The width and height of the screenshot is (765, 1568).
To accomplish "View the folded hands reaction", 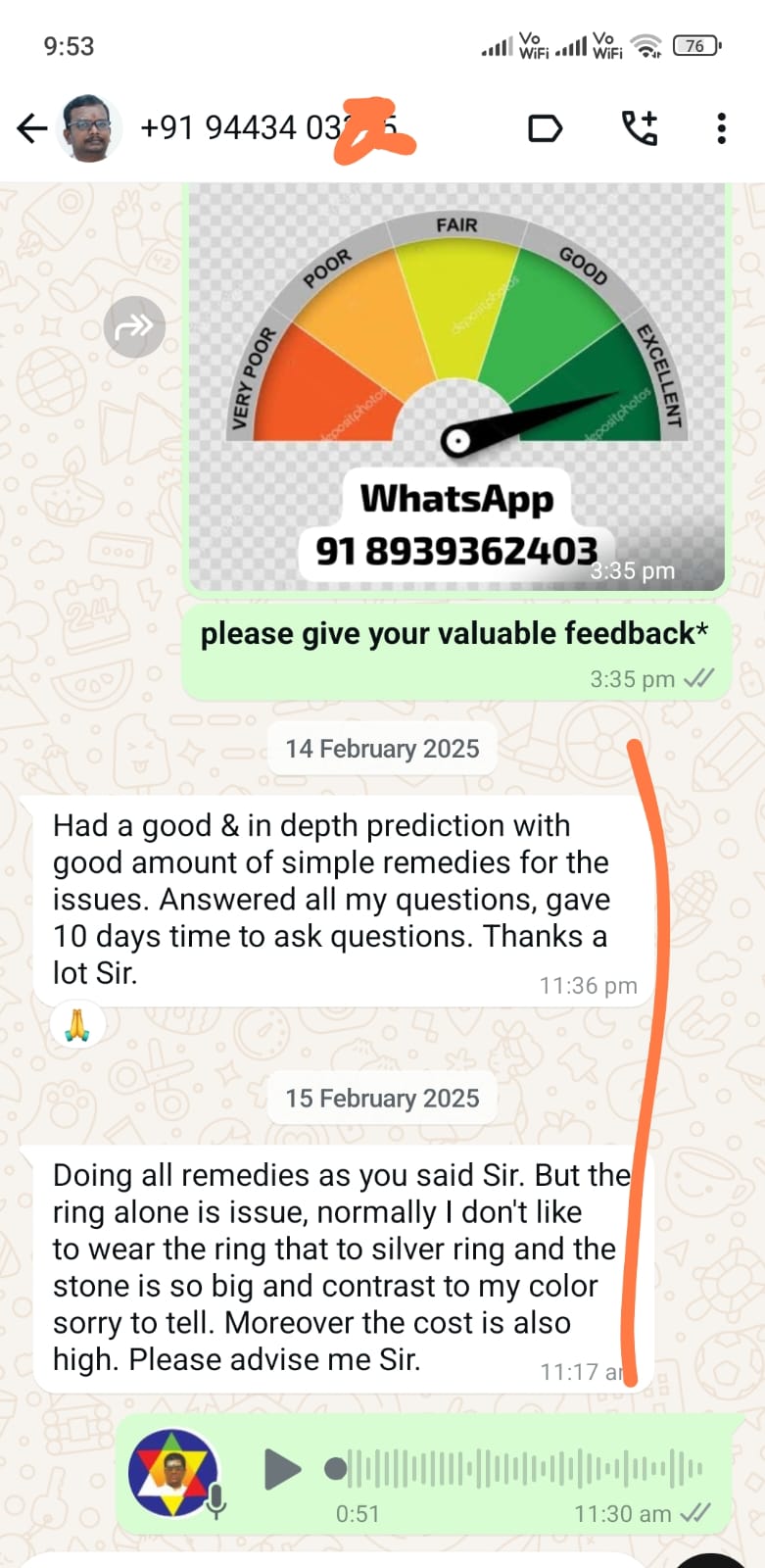I will pos(77,1026).
